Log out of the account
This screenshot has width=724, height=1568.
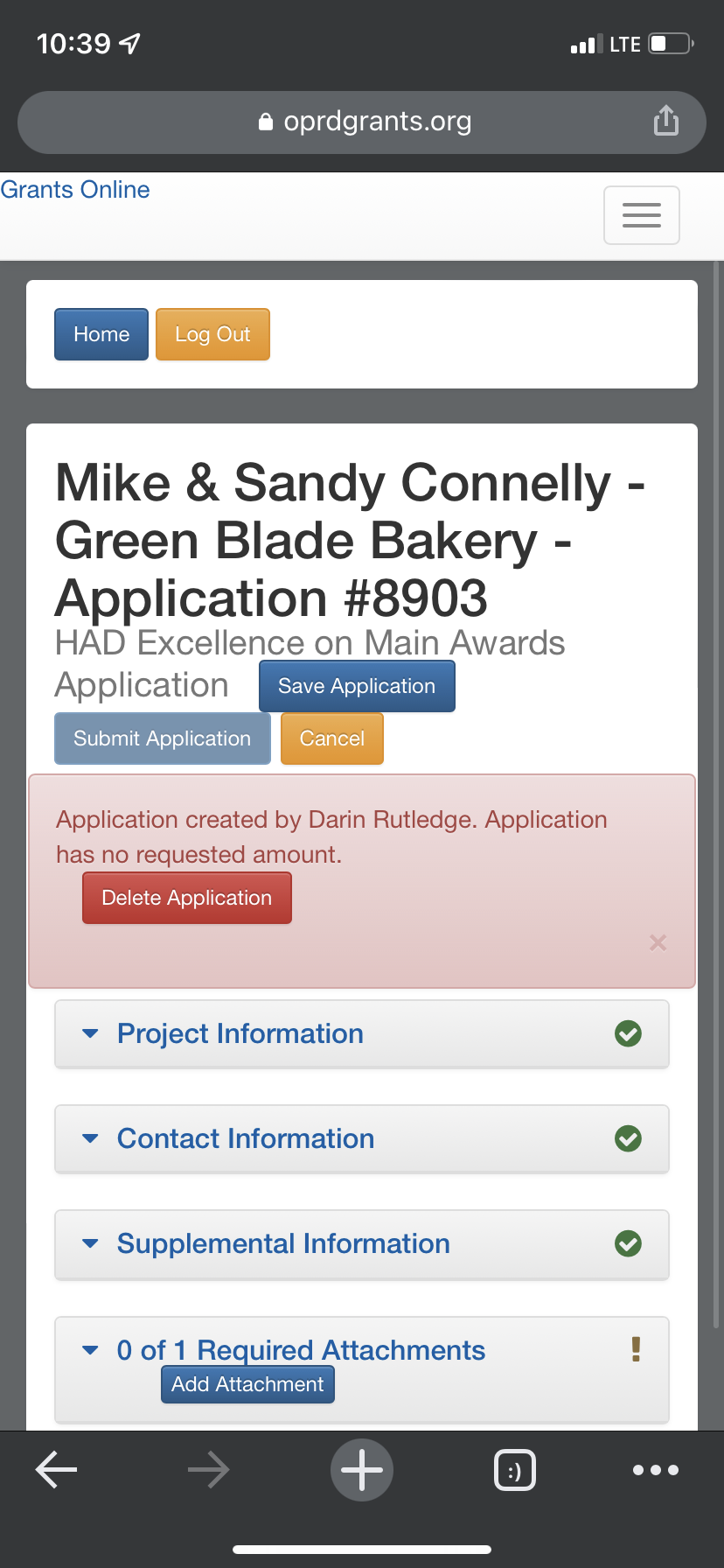point(212,334)
